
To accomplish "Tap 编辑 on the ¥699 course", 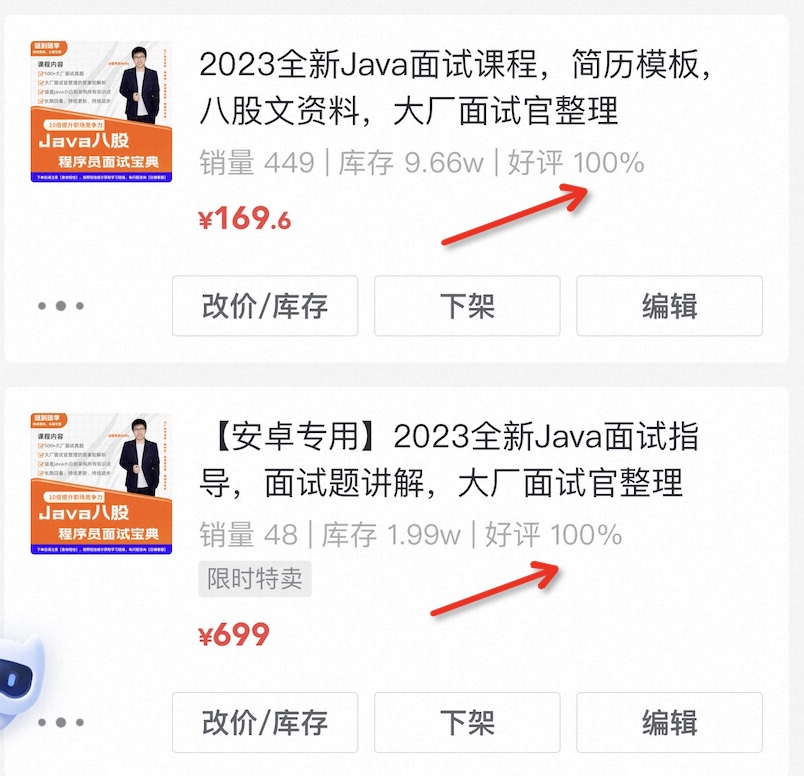I will 669,722.
